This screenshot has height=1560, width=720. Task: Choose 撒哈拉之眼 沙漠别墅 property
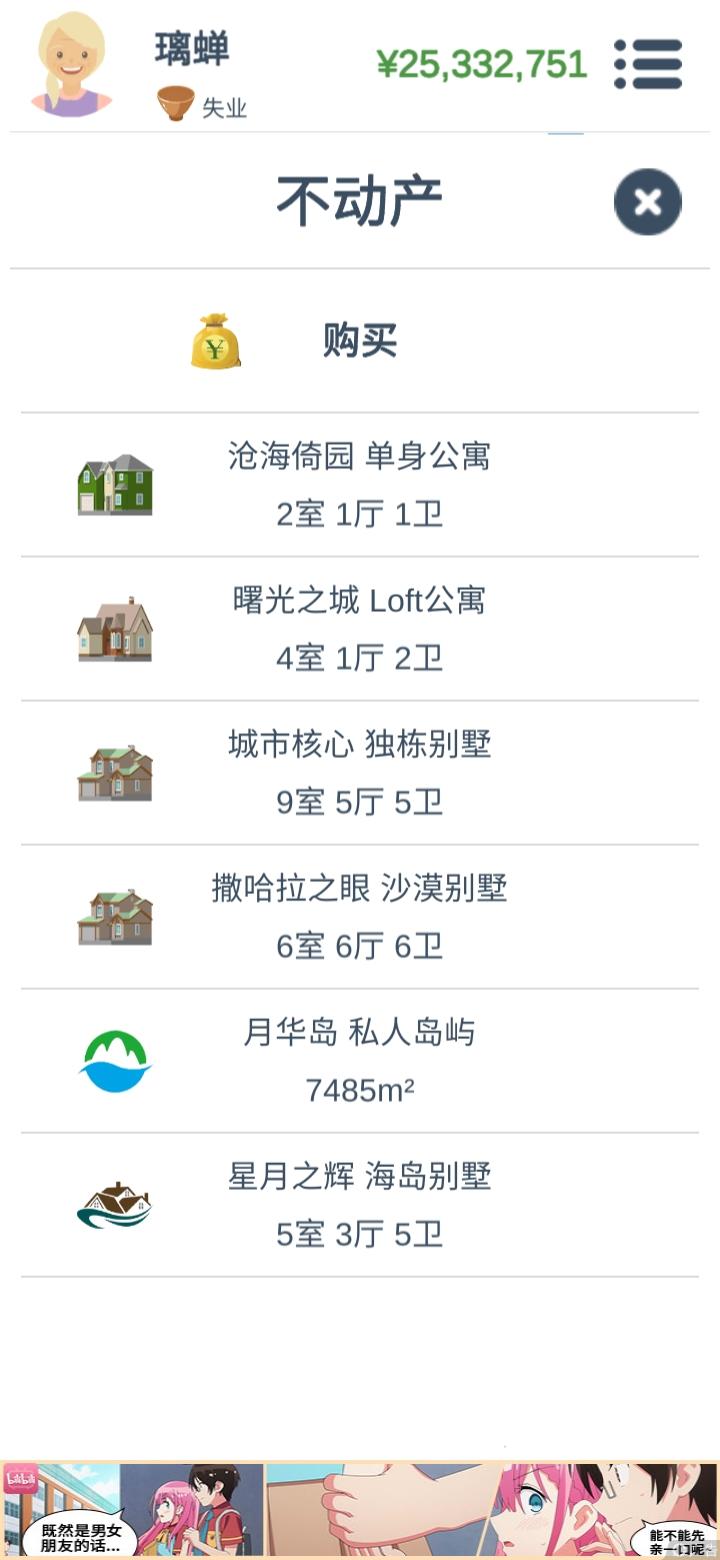(x=359, y=917)
